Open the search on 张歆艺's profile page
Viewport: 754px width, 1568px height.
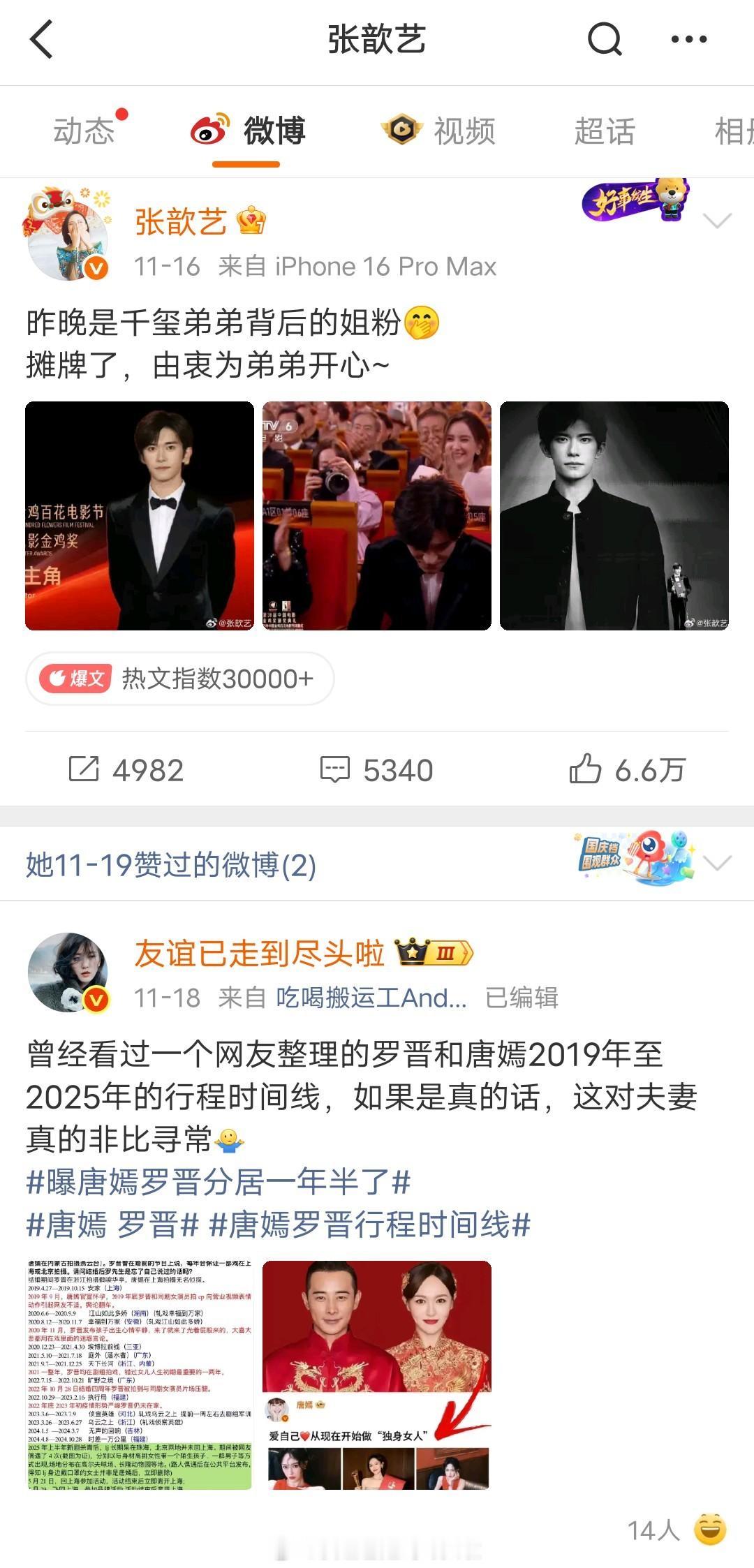tap(605, 40)
